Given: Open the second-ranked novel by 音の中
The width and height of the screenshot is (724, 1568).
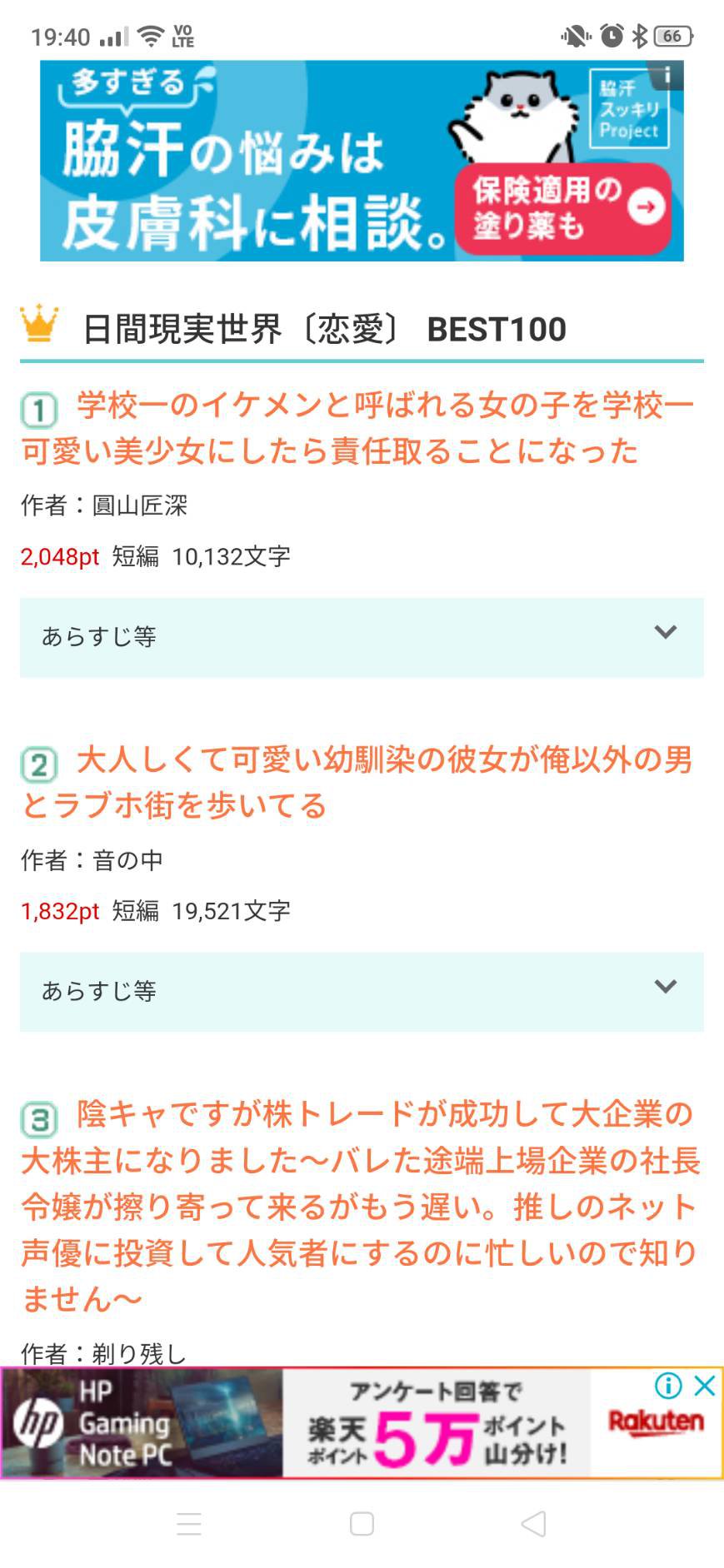Looking at the screenshot, I should (x=358, y=783).
